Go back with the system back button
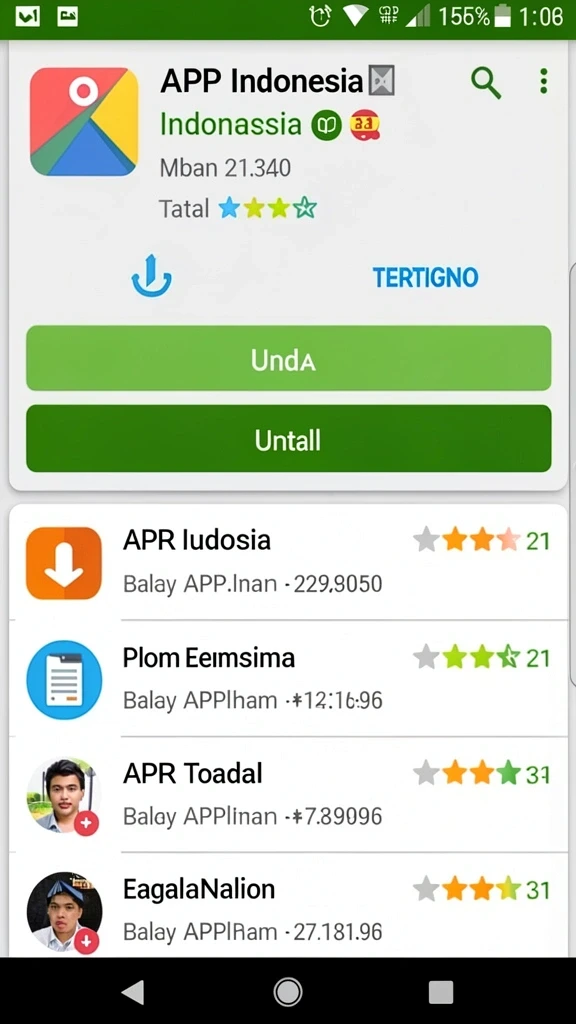 coord(133,992)
